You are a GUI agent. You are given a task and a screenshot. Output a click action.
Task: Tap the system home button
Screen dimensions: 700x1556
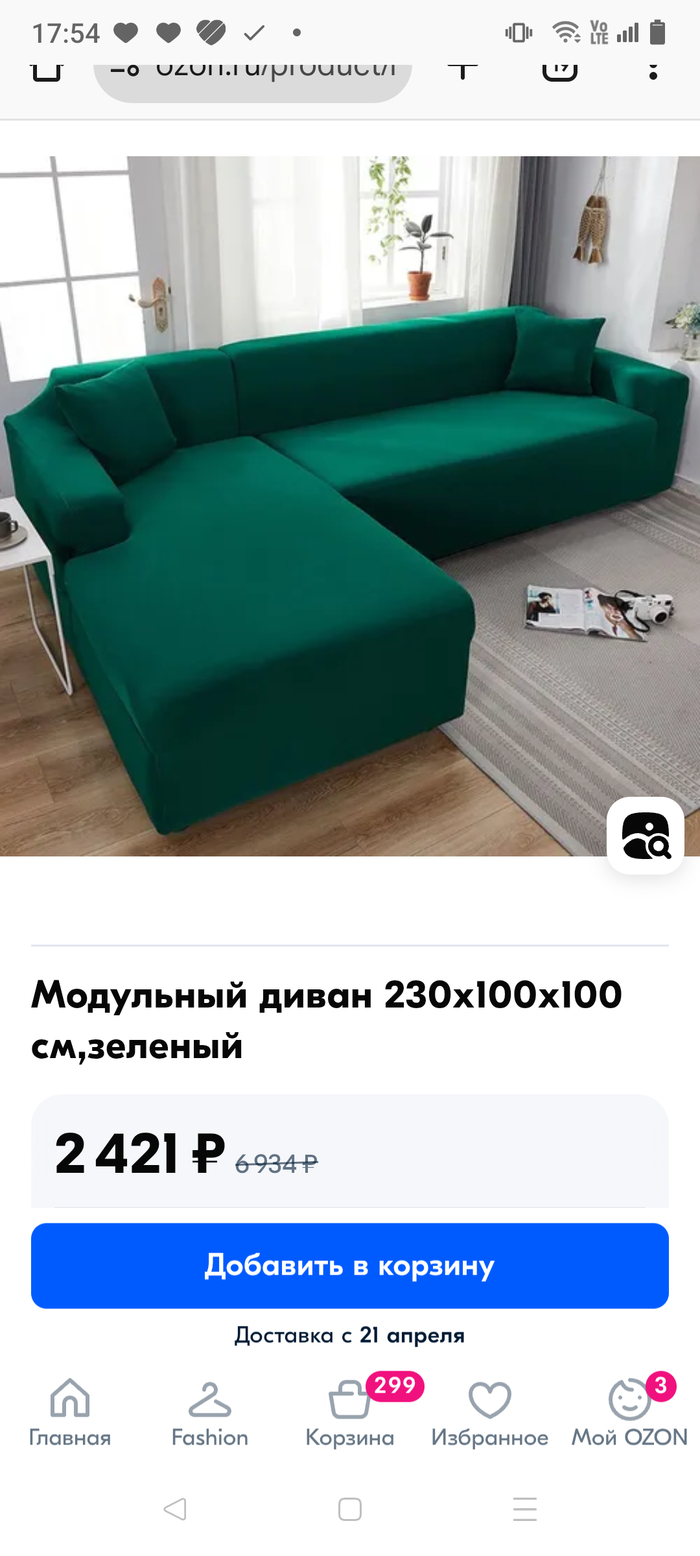(x=349, y=1509)
